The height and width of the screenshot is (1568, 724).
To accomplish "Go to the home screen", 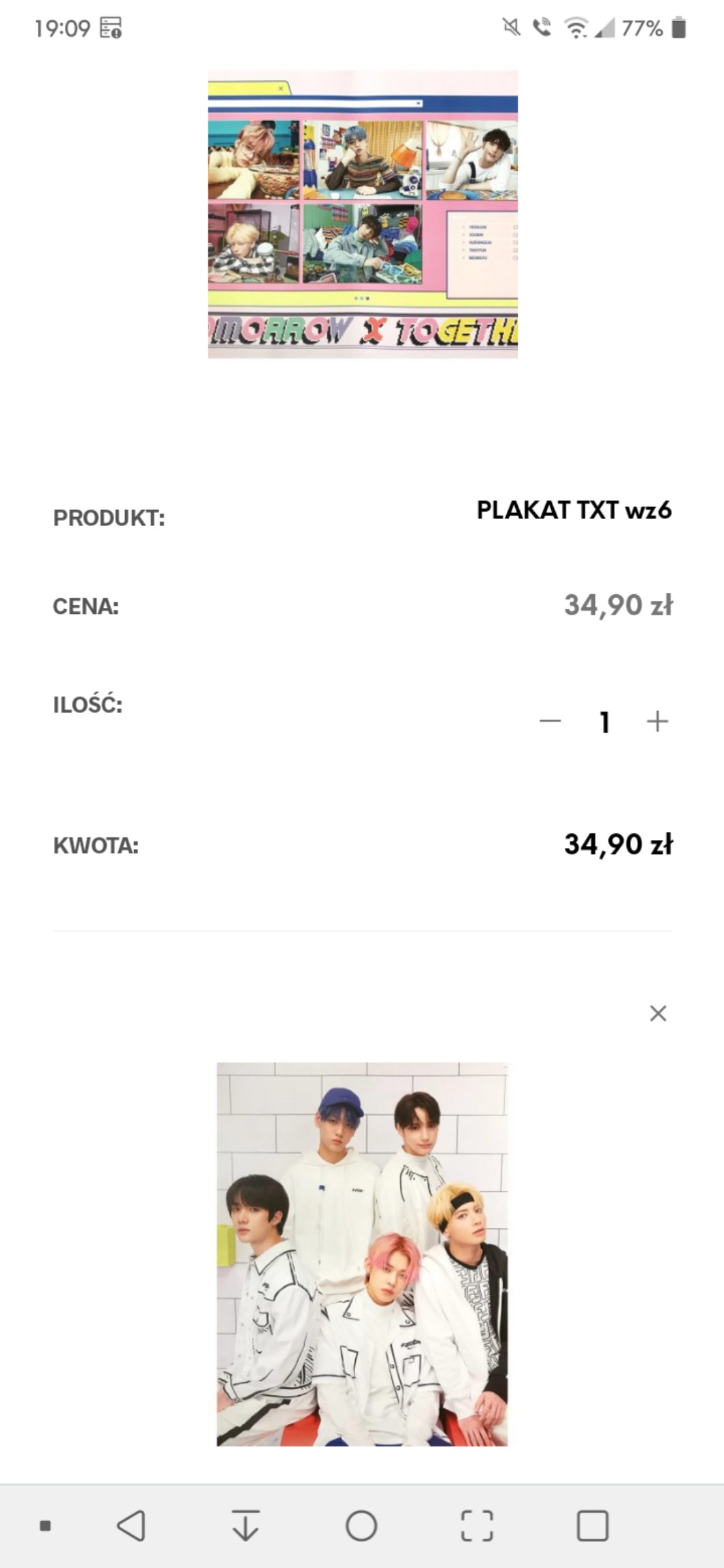I will (x=361, y=1526).
